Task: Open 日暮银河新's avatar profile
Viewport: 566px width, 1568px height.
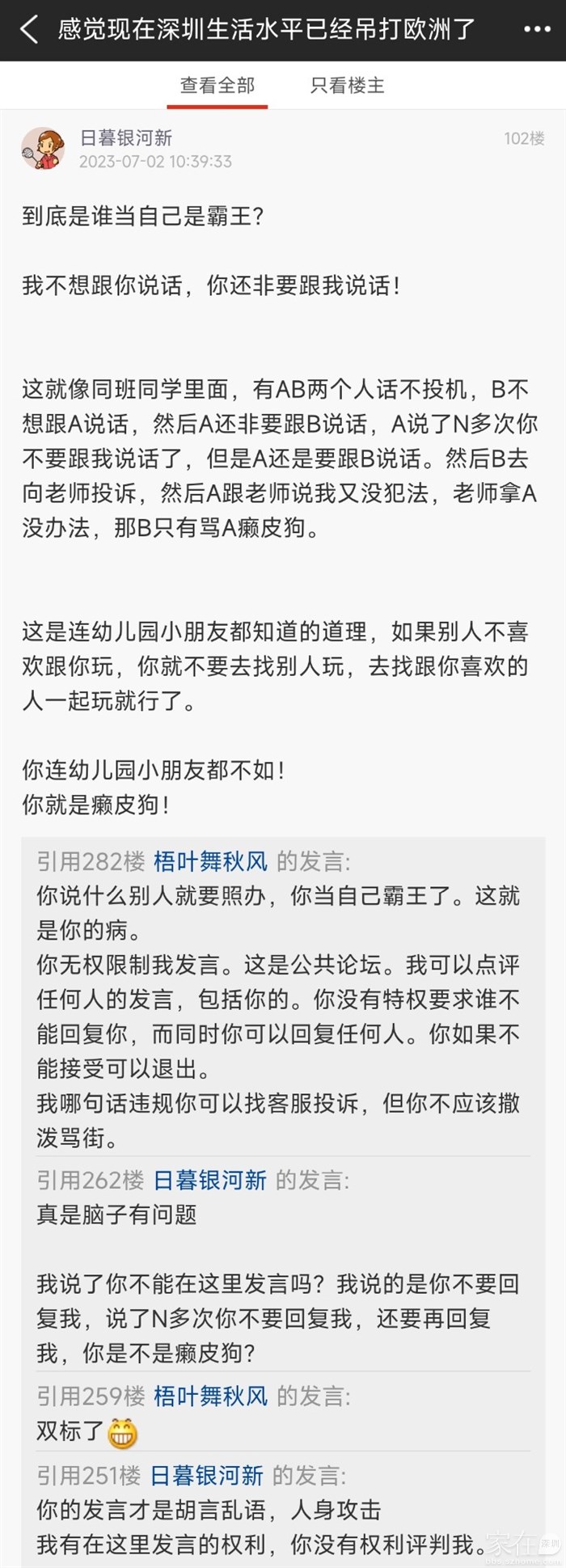Action: pyautogui.click(x=43, y=149)
